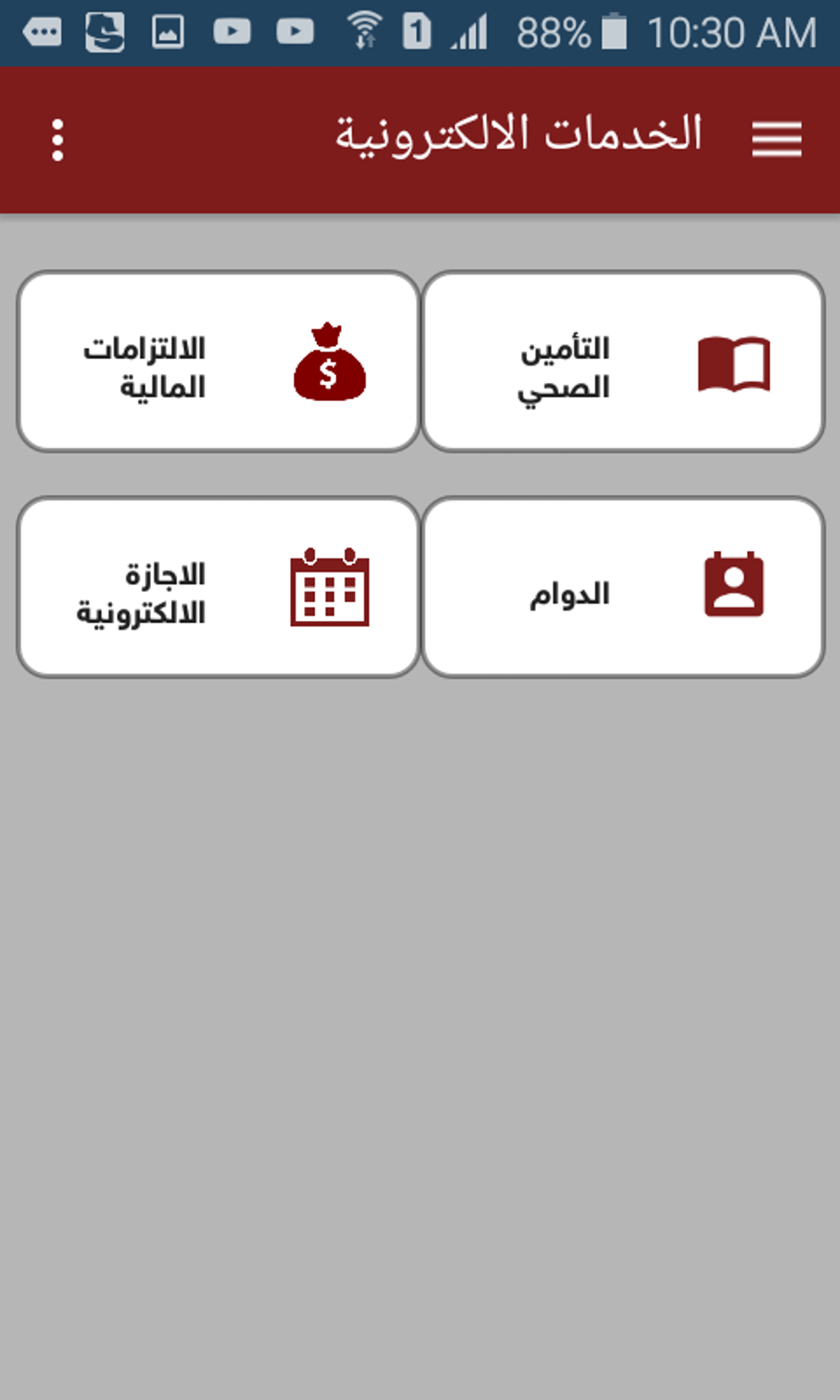Tap the leftmost messaging icon in status bar
The height and width of the screenshot is (1400, 840).
(x=40, y=33)
